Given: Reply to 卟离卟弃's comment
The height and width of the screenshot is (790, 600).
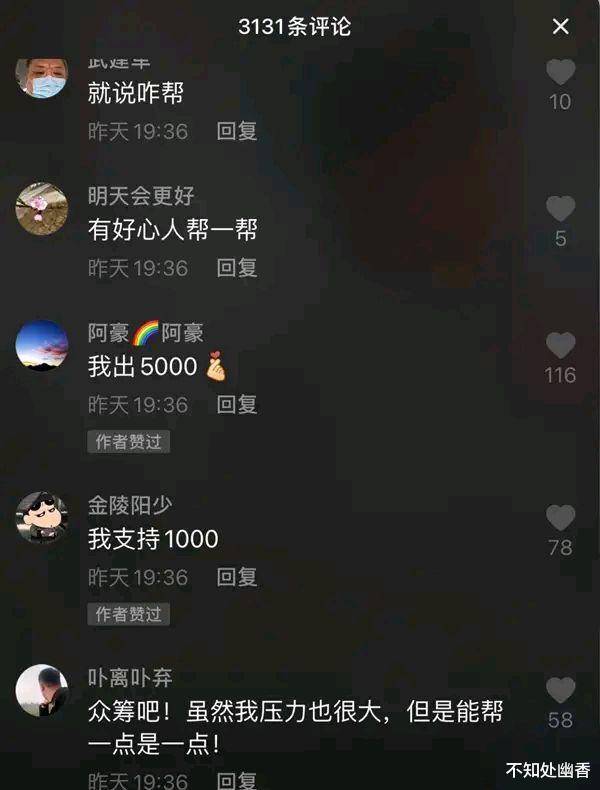Looking at the screenshot, I should (x=237, y=780).
